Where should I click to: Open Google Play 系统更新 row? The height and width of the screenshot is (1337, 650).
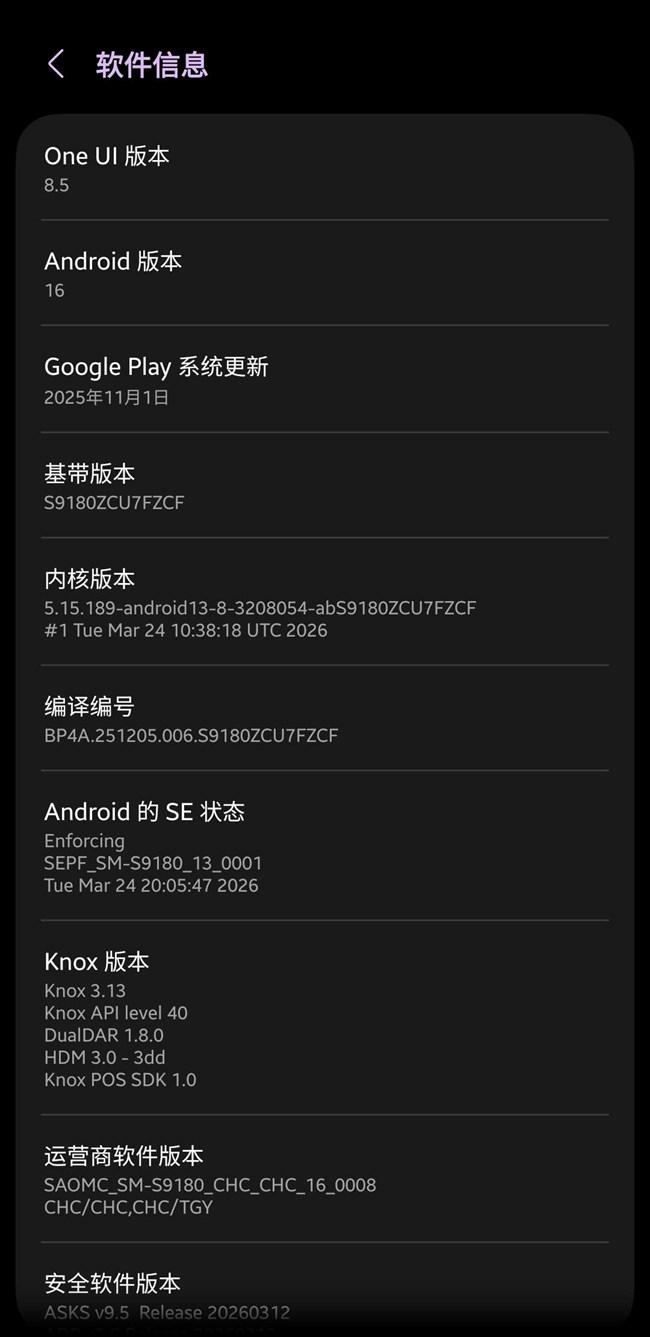(x=324, y=380)
